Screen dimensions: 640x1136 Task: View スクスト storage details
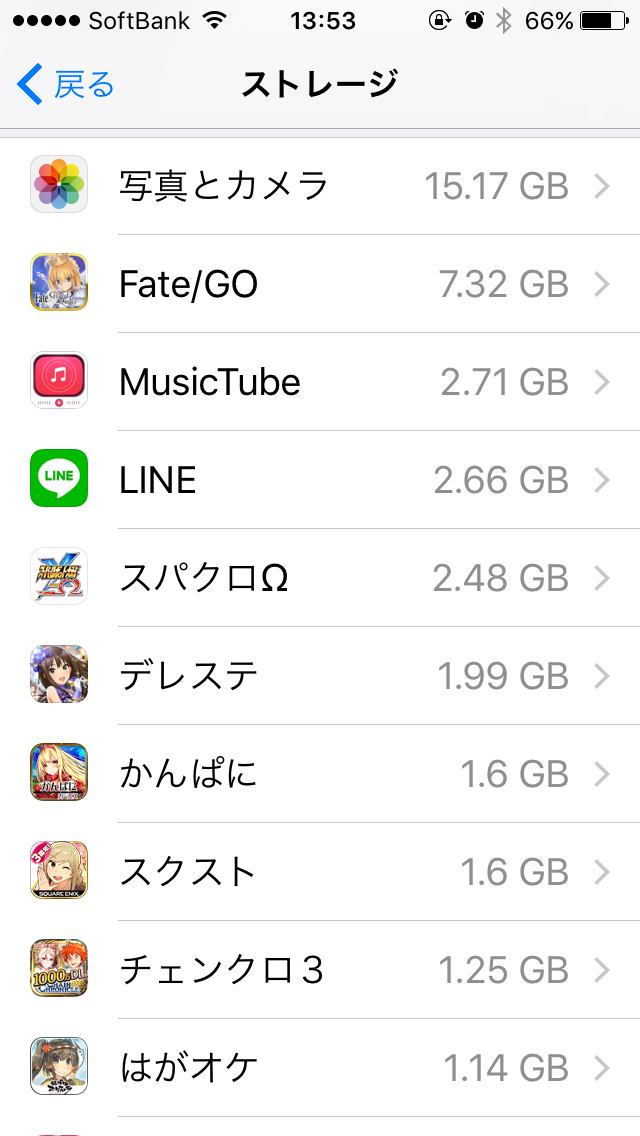[320, 872]
